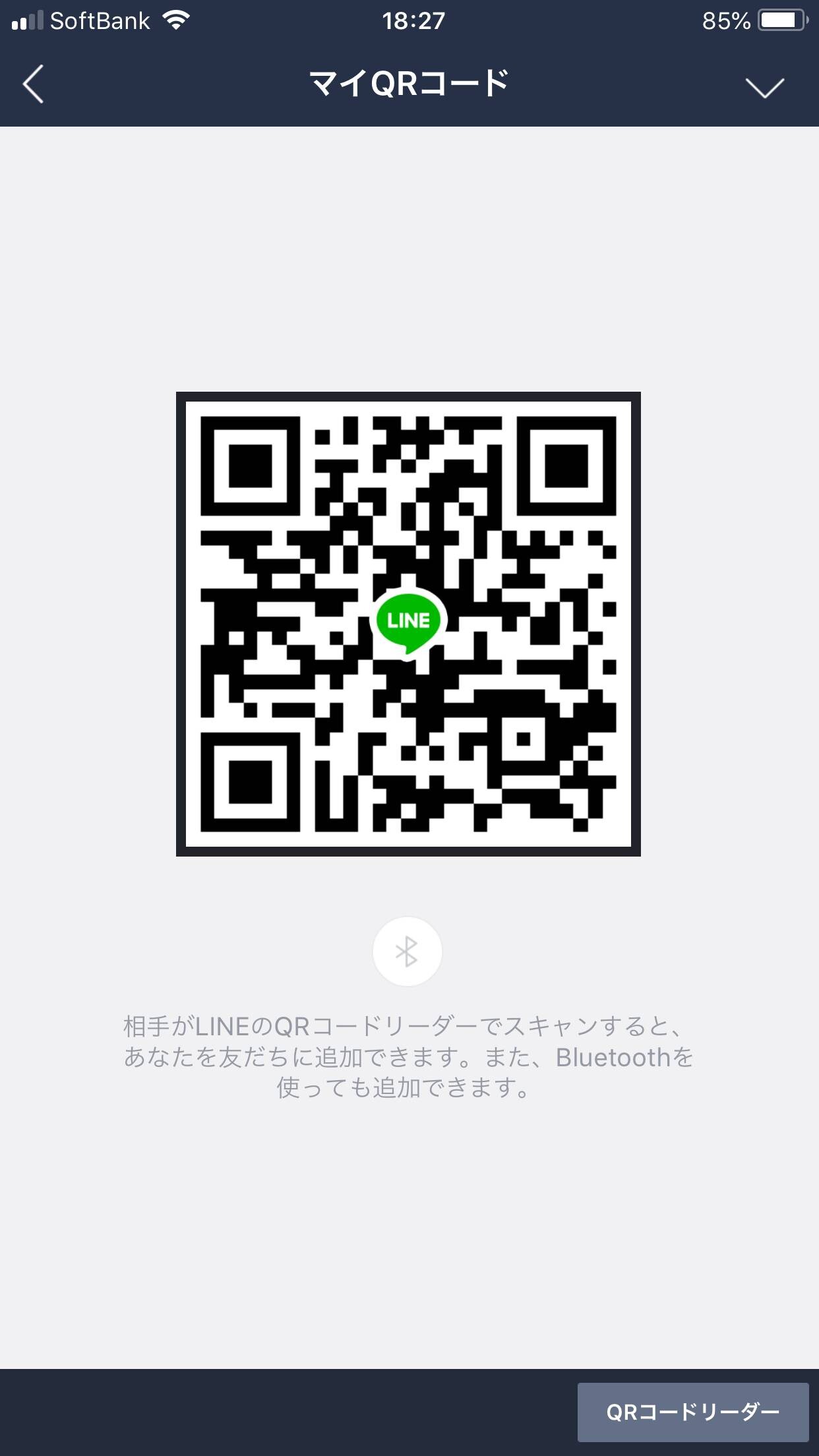This screenshot has height=1456, width=819.
Task: Go back from My QR code screen
Action: tap(33, 84)
